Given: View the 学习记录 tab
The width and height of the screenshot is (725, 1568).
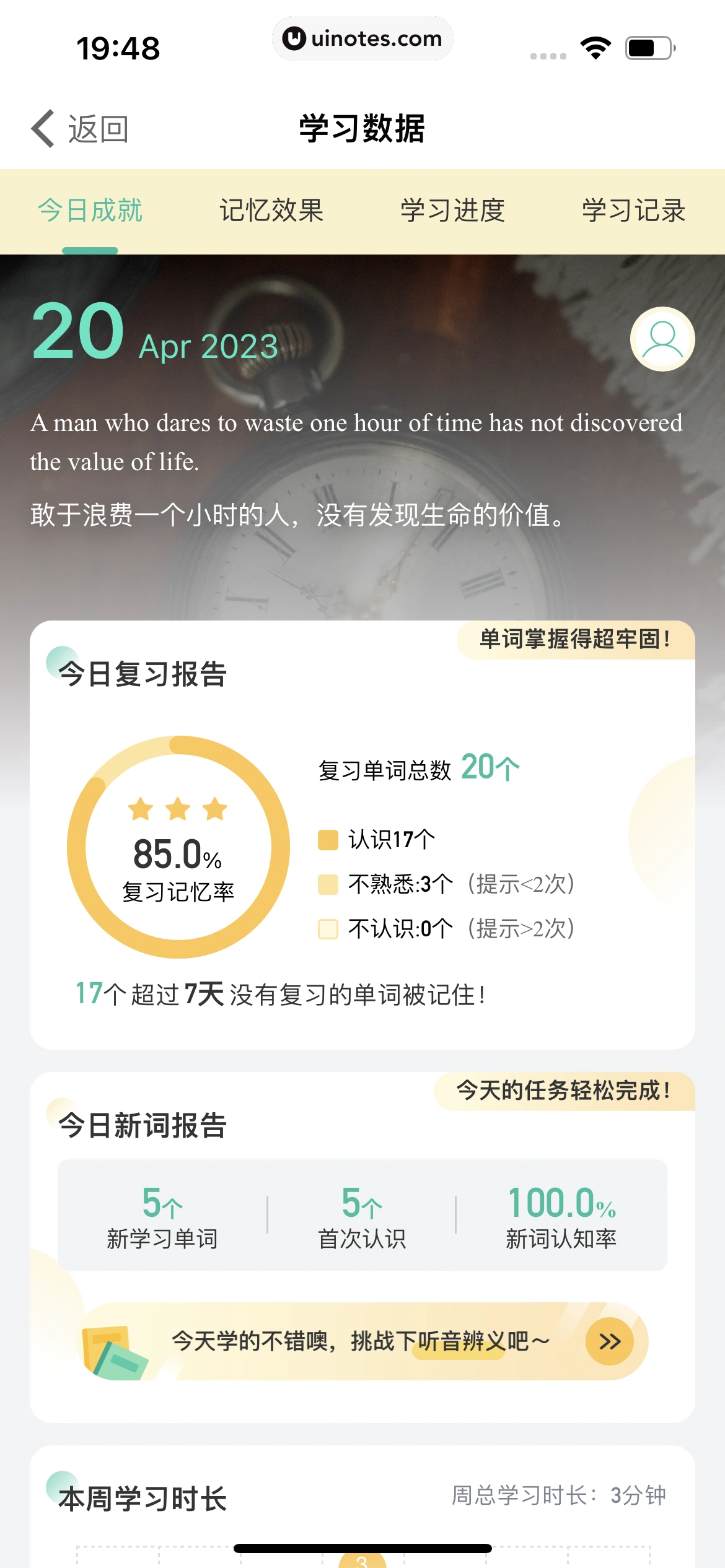Looking at the screenshot, I should coord(633,211).
